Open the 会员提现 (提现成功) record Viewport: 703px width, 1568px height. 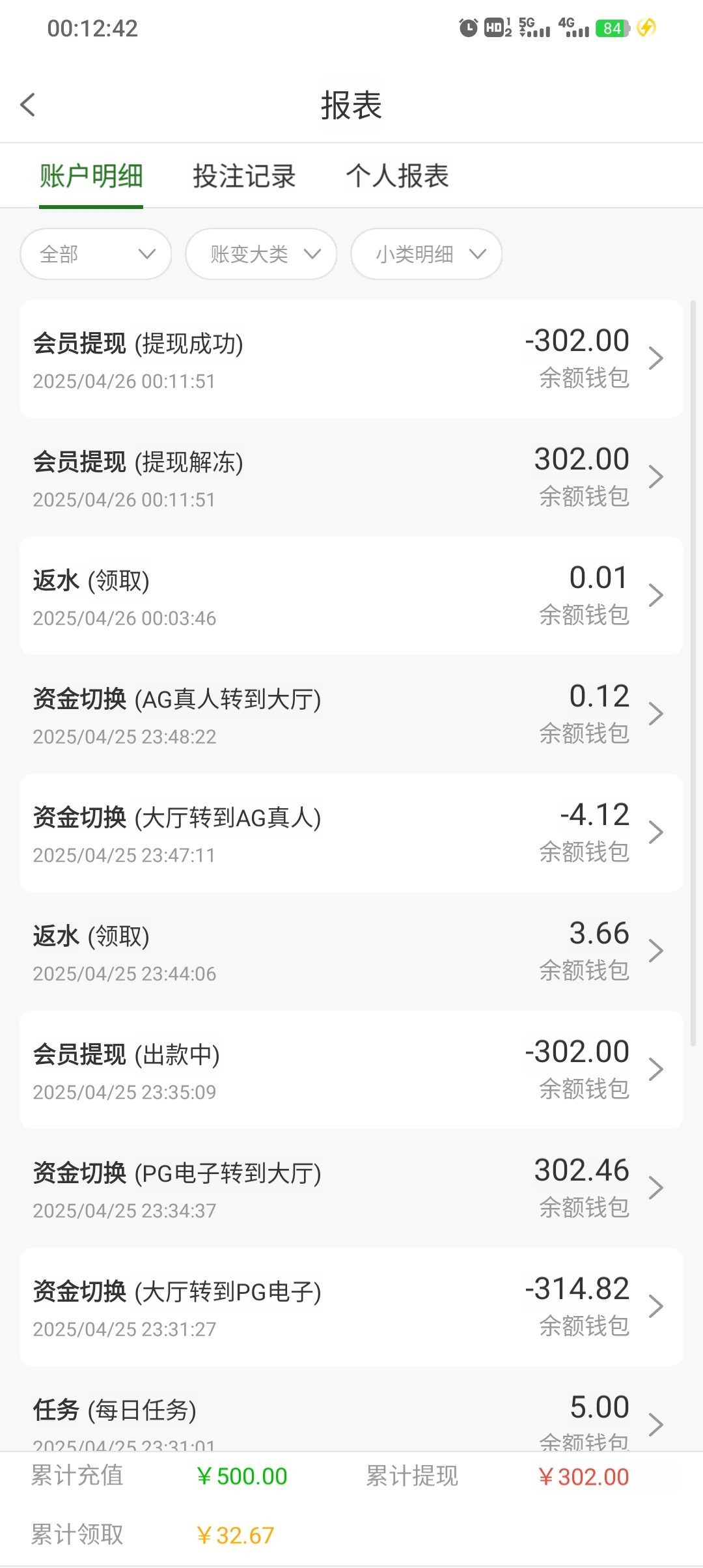pos(351,359)
